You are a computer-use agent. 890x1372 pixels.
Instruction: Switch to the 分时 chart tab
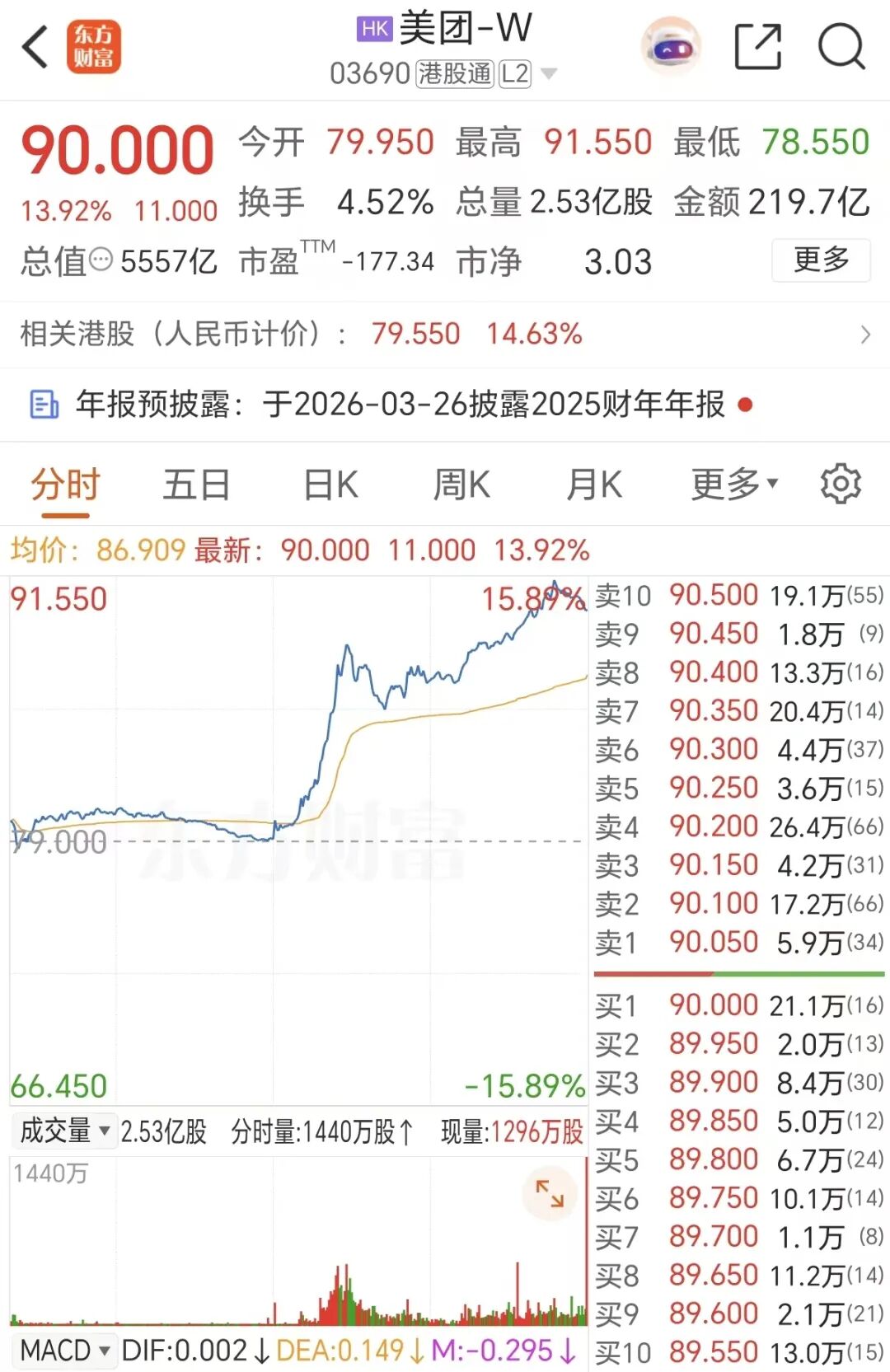[65, 485]
